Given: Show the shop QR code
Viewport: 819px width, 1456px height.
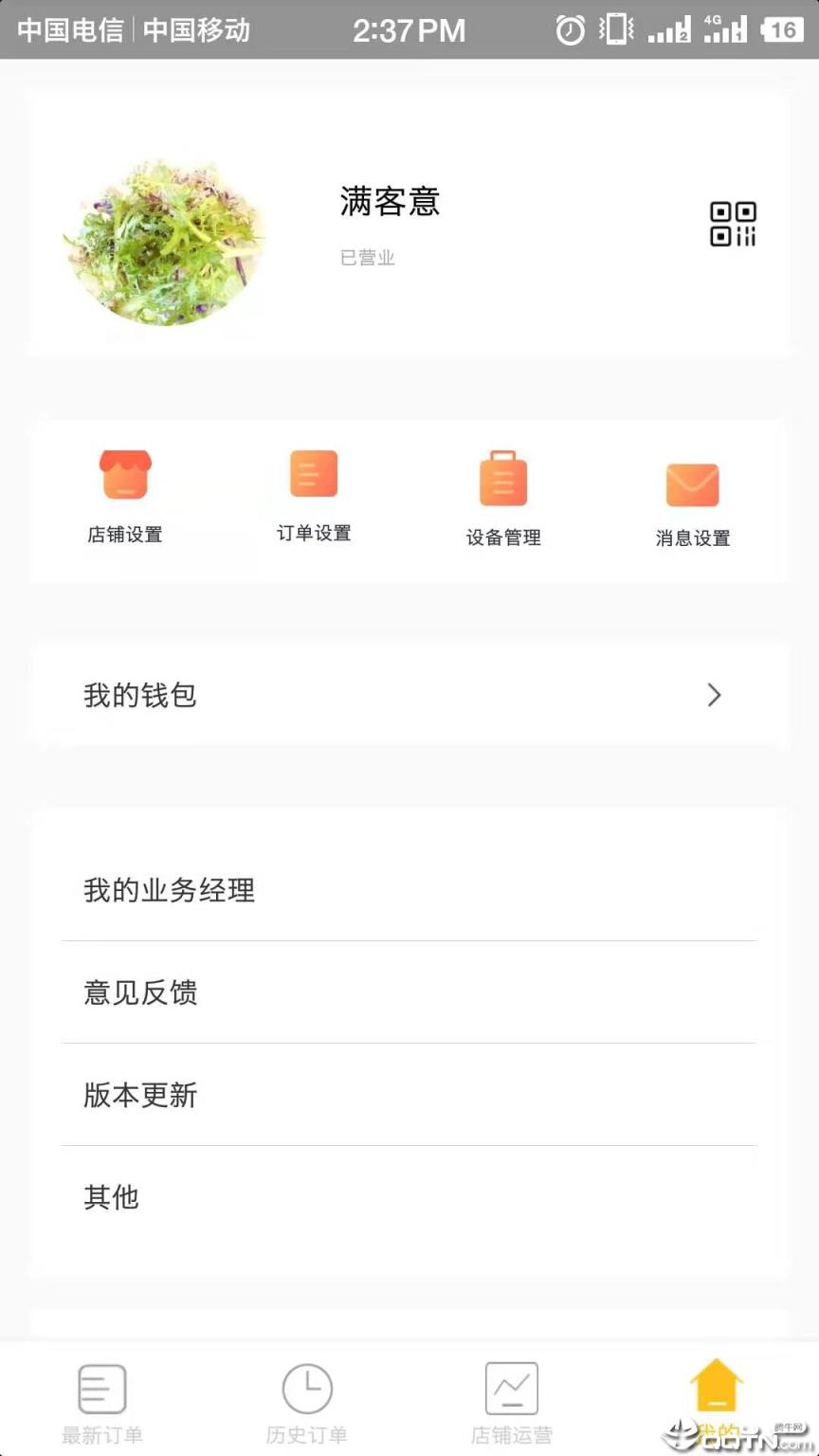Looking at the screenshot, I should [732, 224].
